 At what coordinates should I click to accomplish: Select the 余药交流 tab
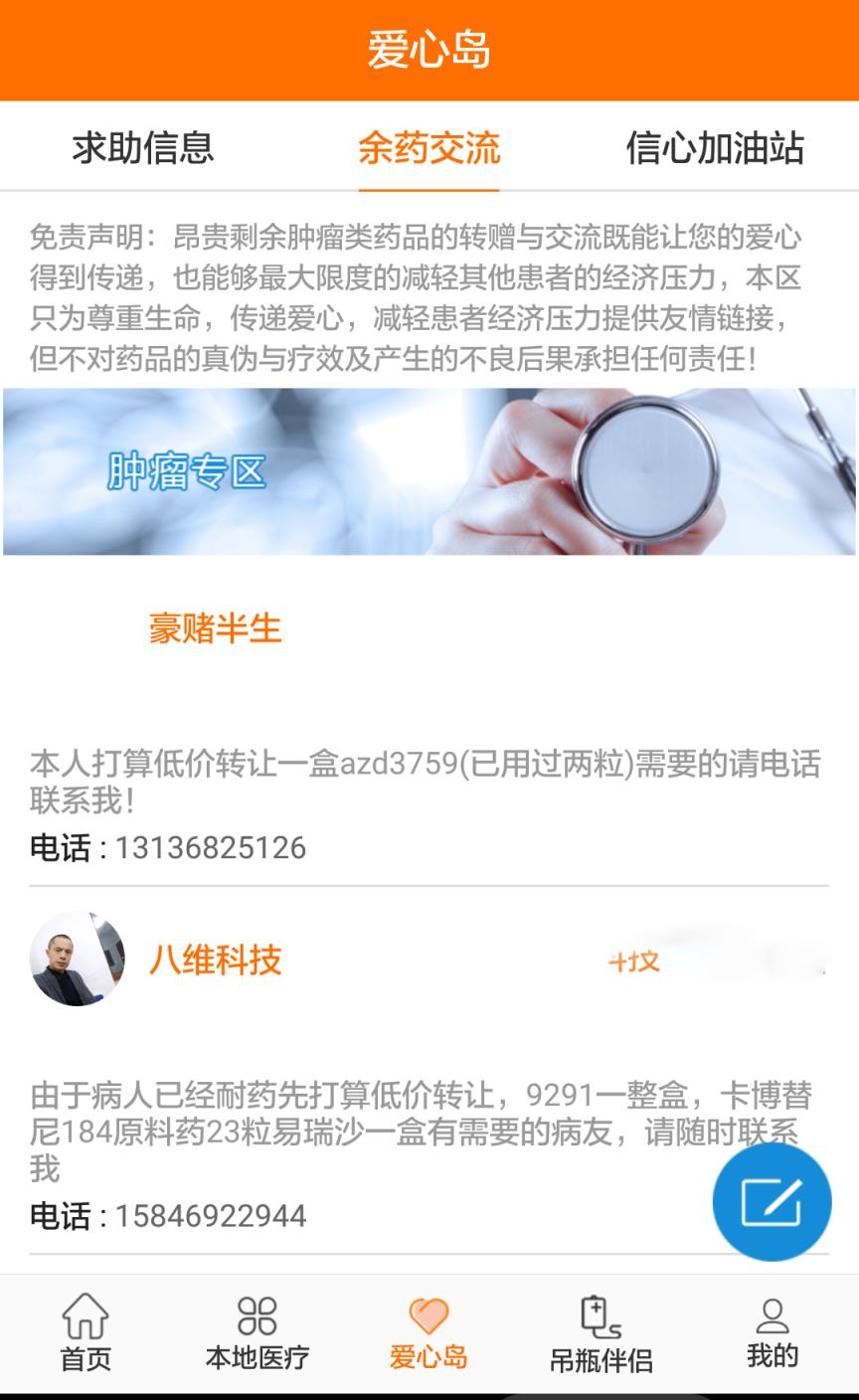[x=429, y=147]
